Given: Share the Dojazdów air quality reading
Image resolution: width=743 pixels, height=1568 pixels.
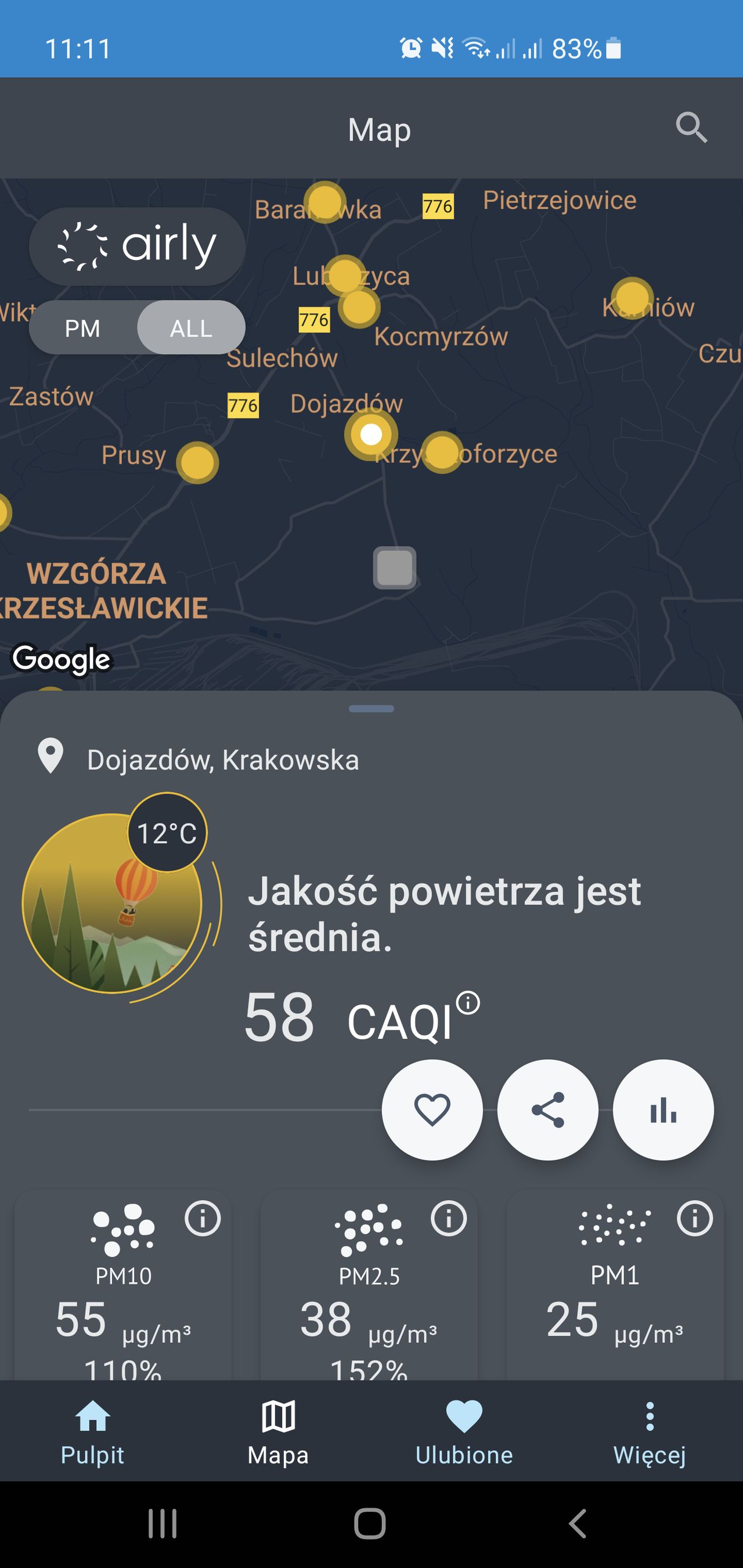Looking at the screenshot, I should pyautogui.click(x=547, y=1110).
